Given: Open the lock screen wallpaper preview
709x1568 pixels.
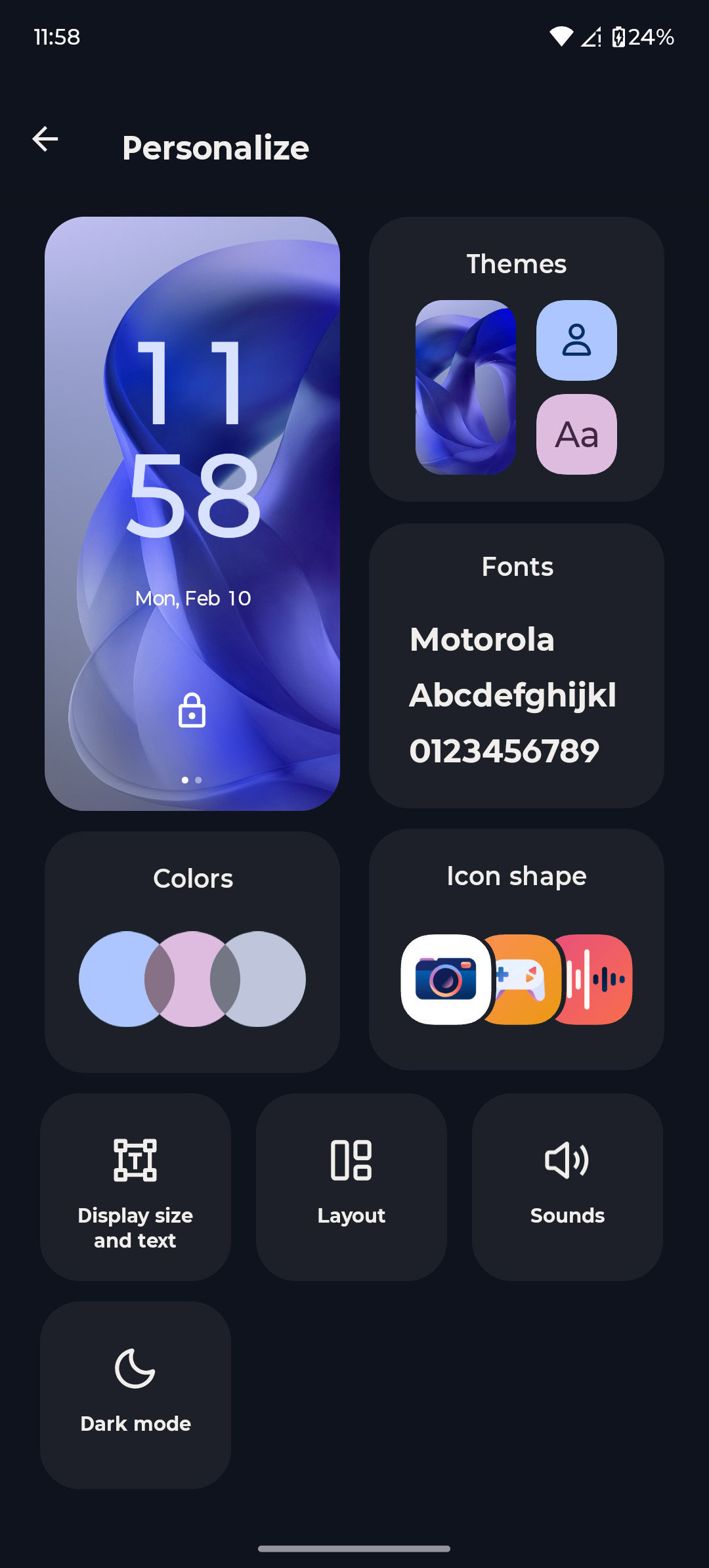Looking at the screenshot, I should pos(192,513).
